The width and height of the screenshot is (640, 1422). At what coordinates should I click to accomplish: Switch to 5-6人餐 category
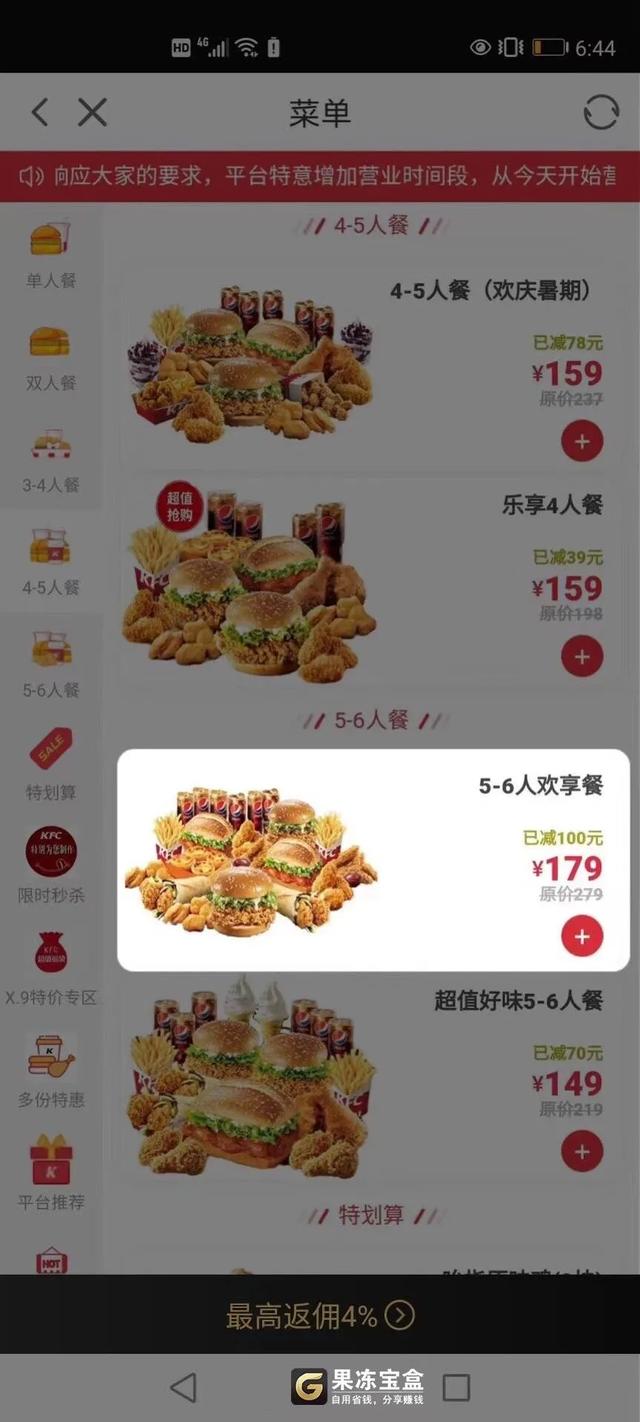(x=50, y=665)
